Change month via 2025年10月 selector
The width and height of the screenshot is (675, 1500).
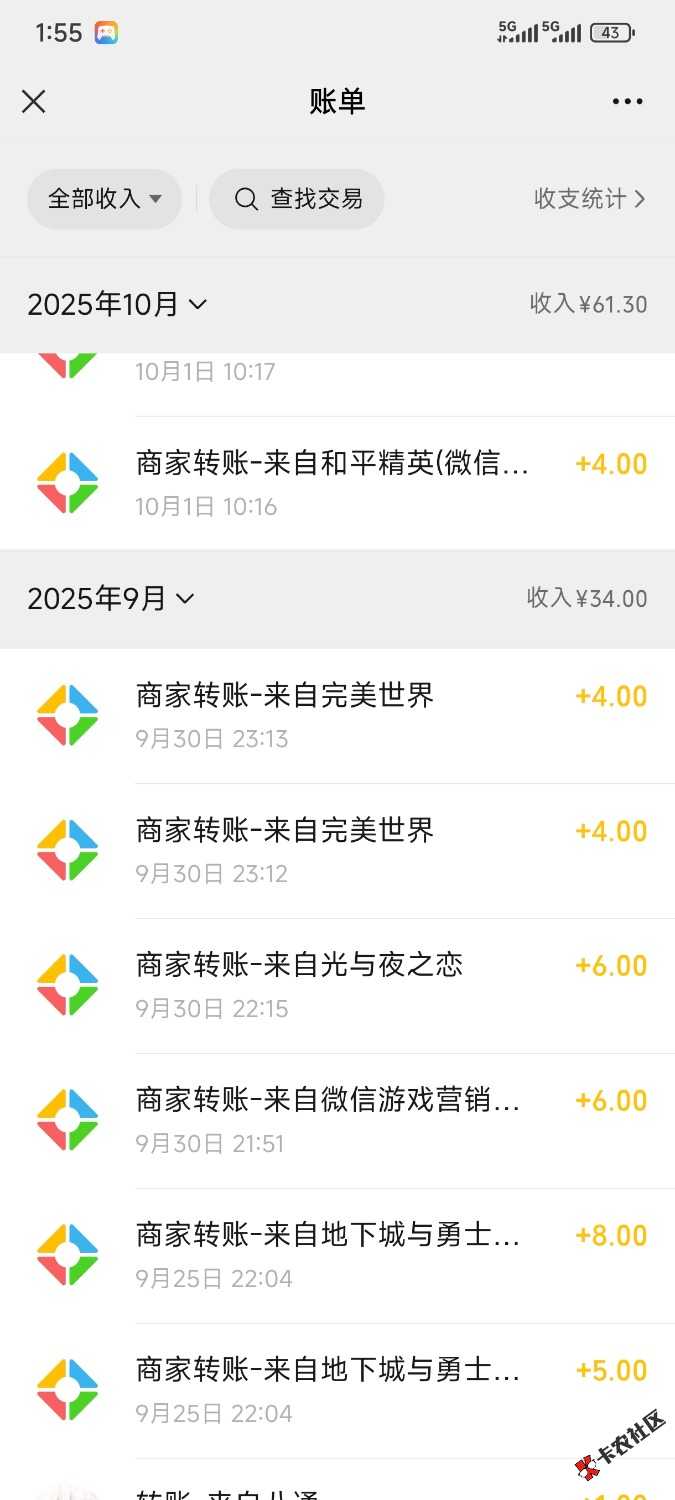pyautogui.click(x=116, y=304)
